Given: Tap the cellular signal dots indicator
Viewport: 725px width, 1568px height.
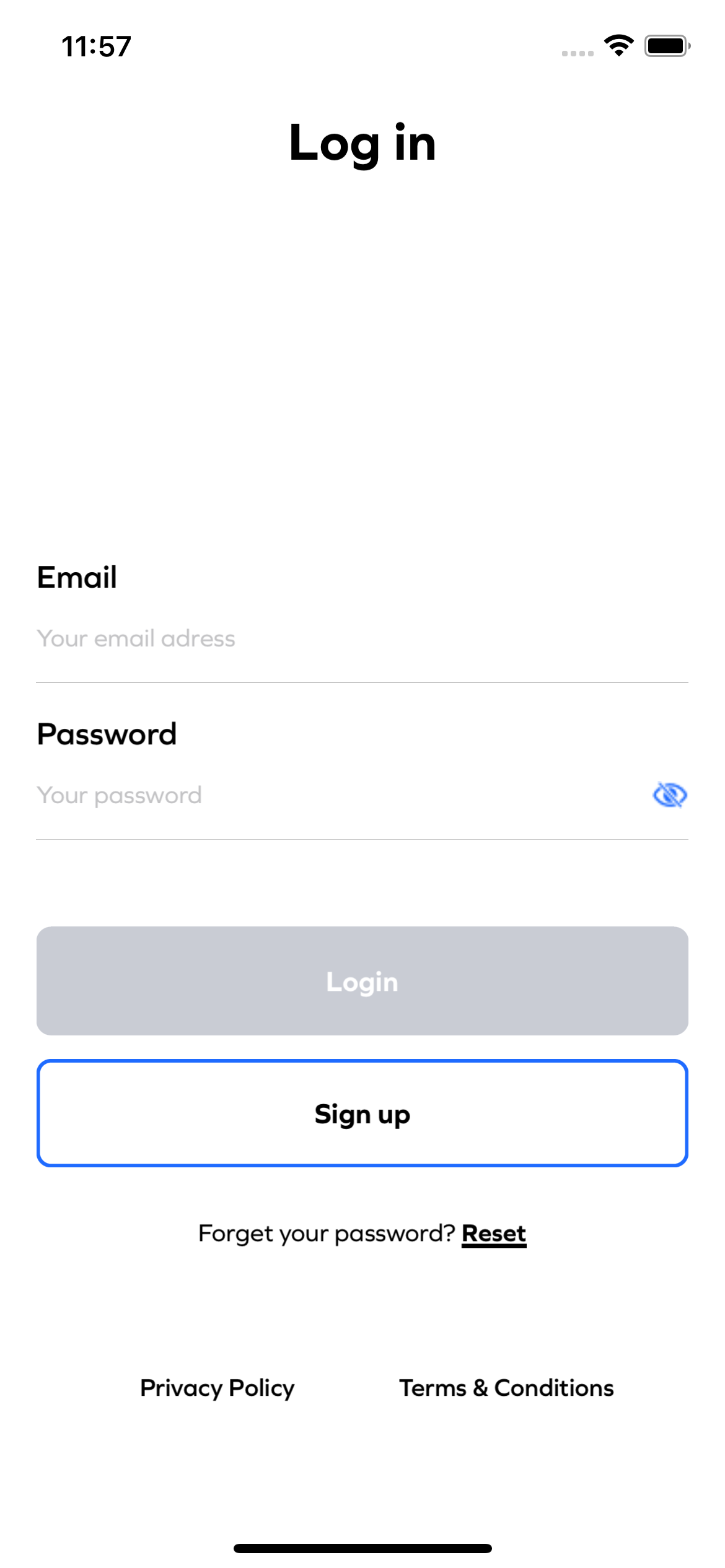Looking at the screenshot, I should pyautogui.click(x=578, y=51).
